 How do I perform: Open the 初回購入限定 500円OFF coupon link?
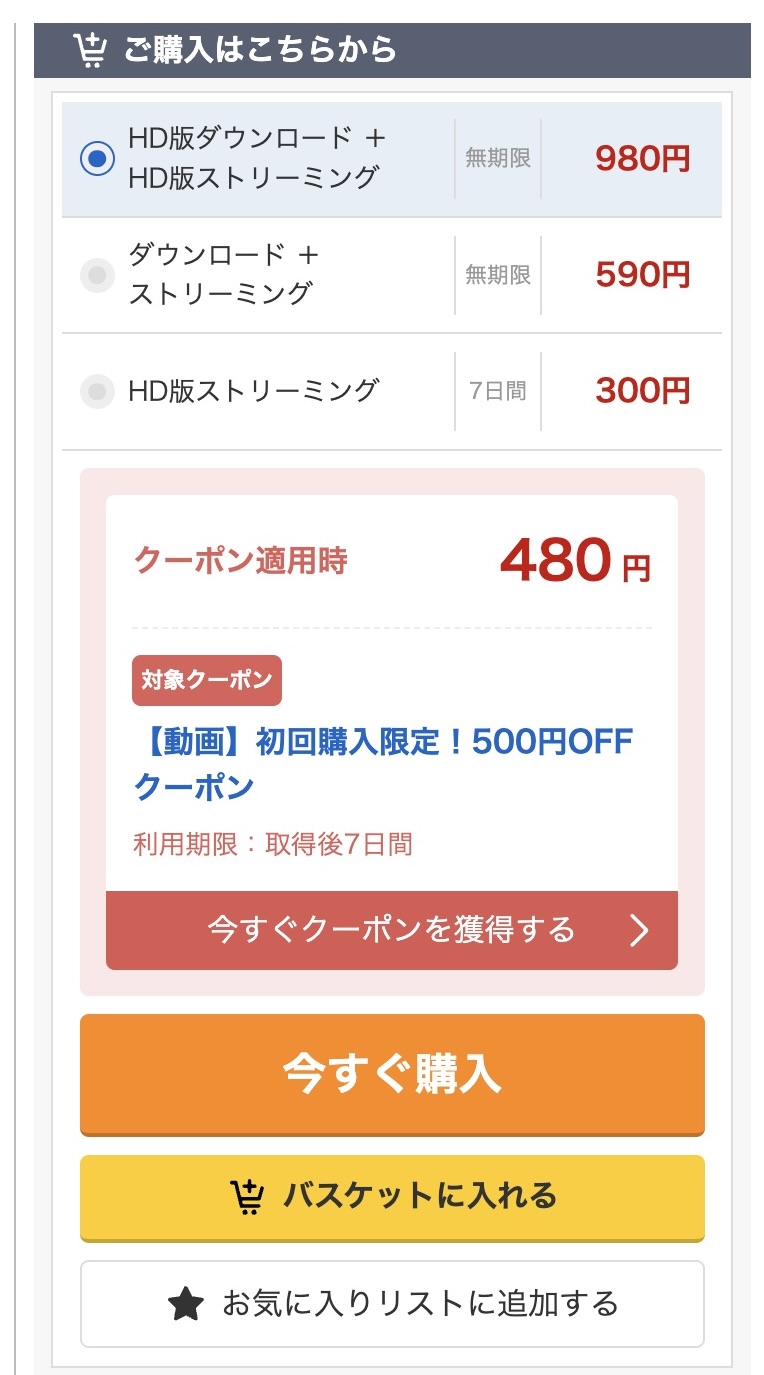pos(383,764)
